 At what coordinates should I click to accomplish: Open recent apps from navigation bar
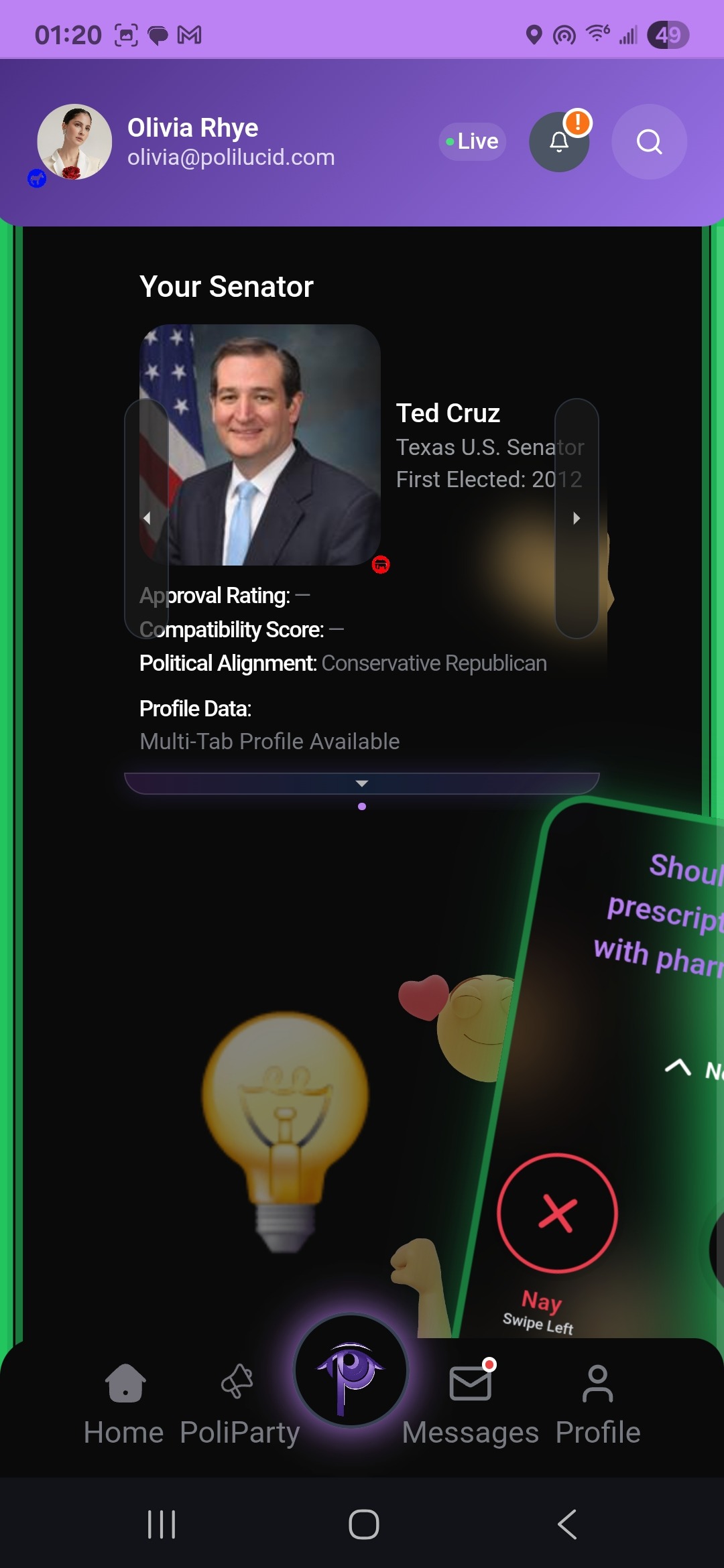[x=162, y=1524]
